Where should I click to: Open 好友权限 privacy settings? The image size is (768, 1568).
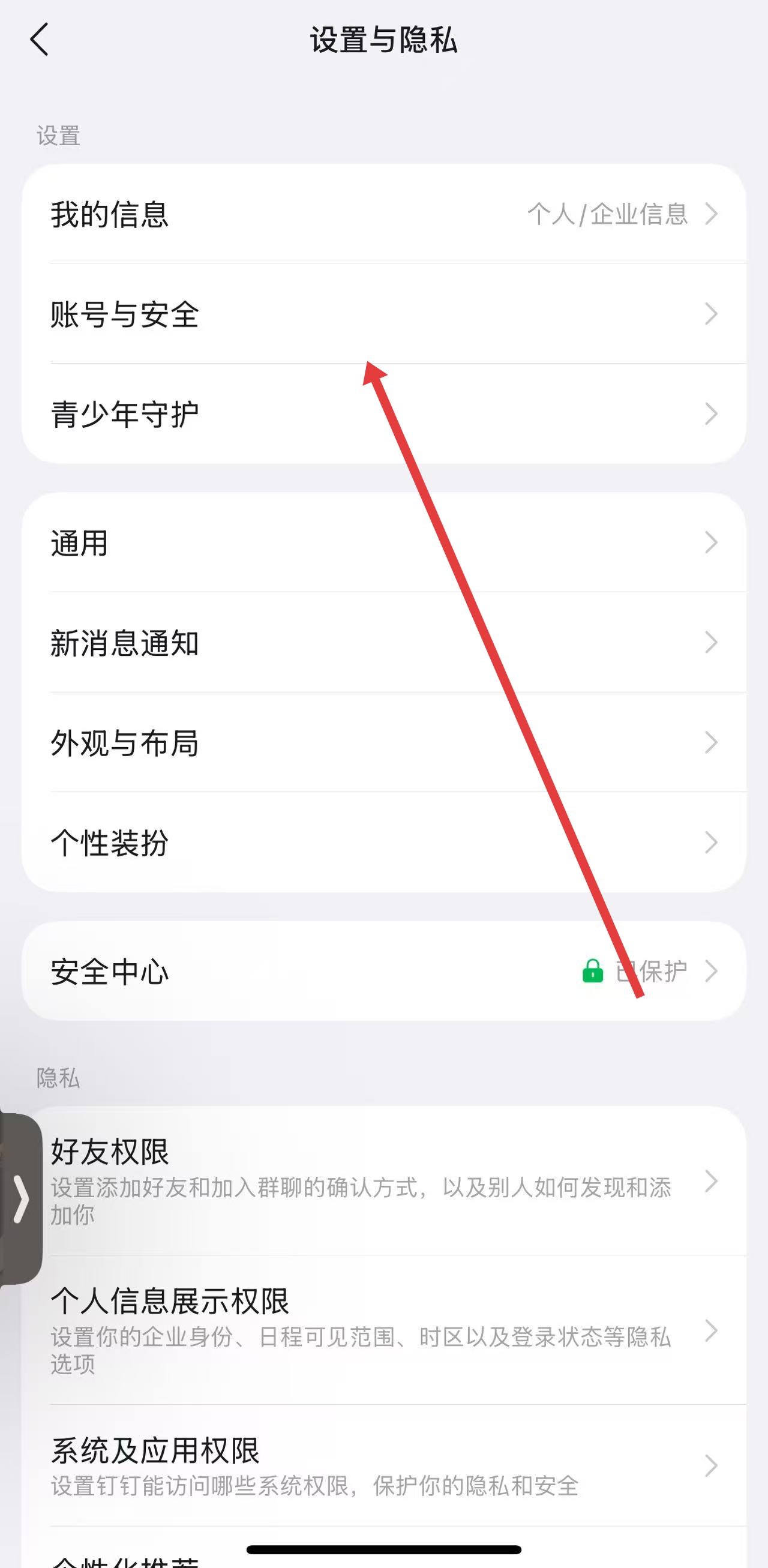383,1181
